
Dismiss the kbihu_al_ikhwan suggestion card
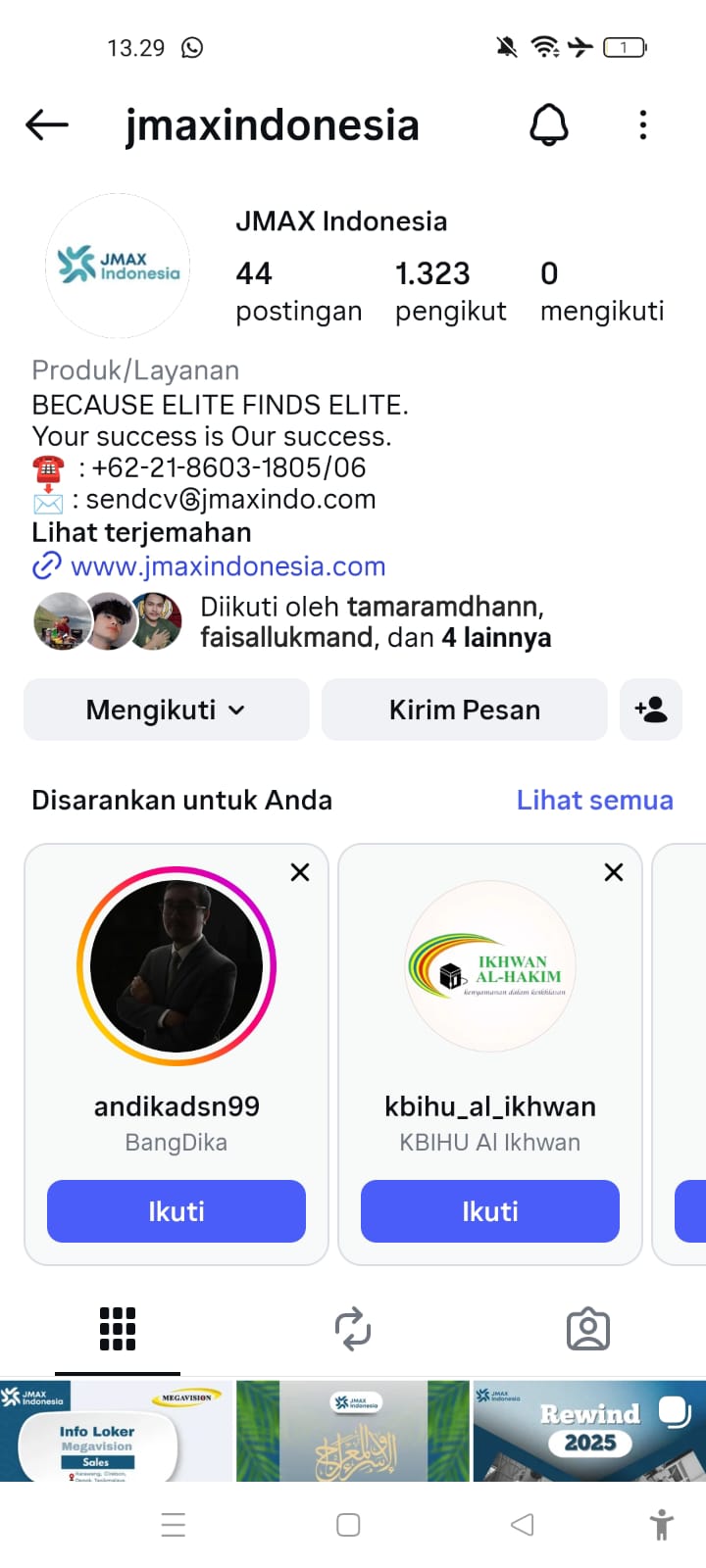pos(614,872)
